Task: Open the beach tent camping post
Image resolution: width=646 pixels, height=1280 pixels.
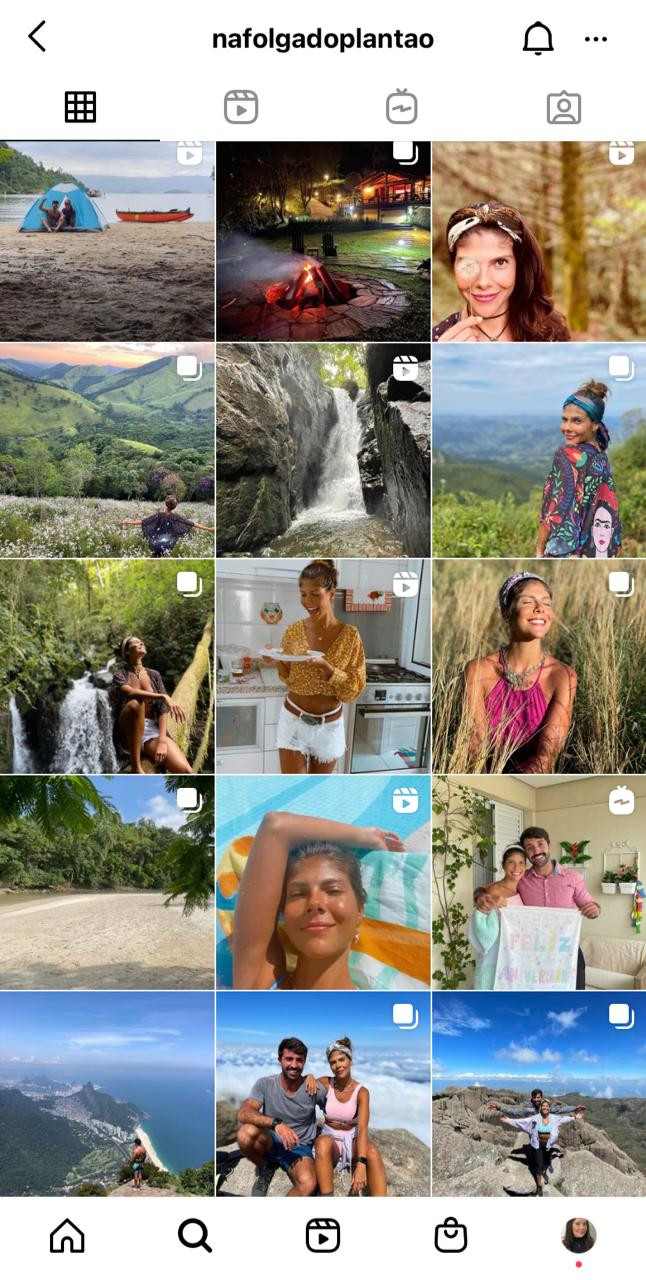Action: pyautogui.click(x=107, y=241)
